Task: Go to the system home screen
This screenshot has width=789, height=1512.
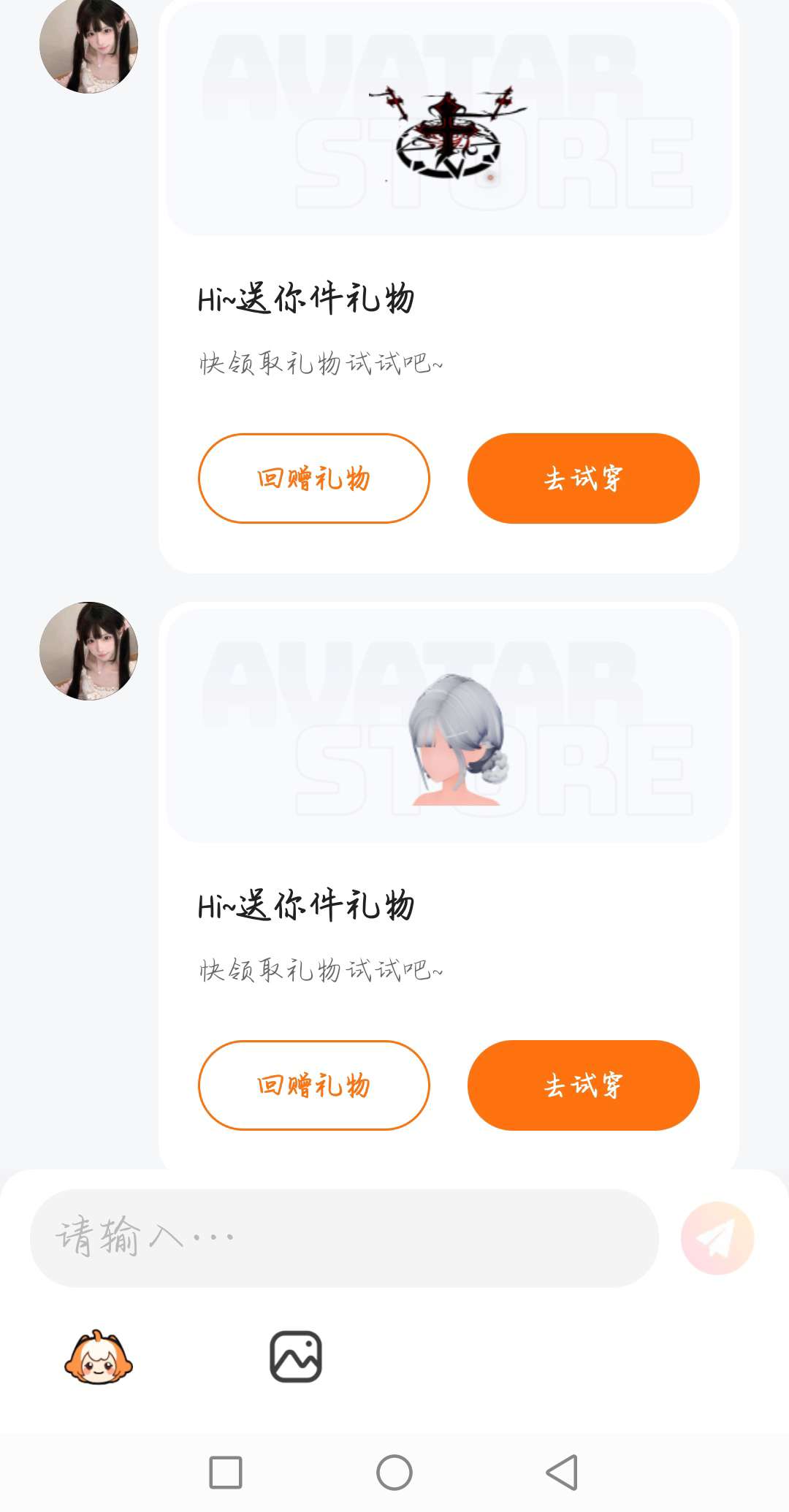Action: point(394,1472)
